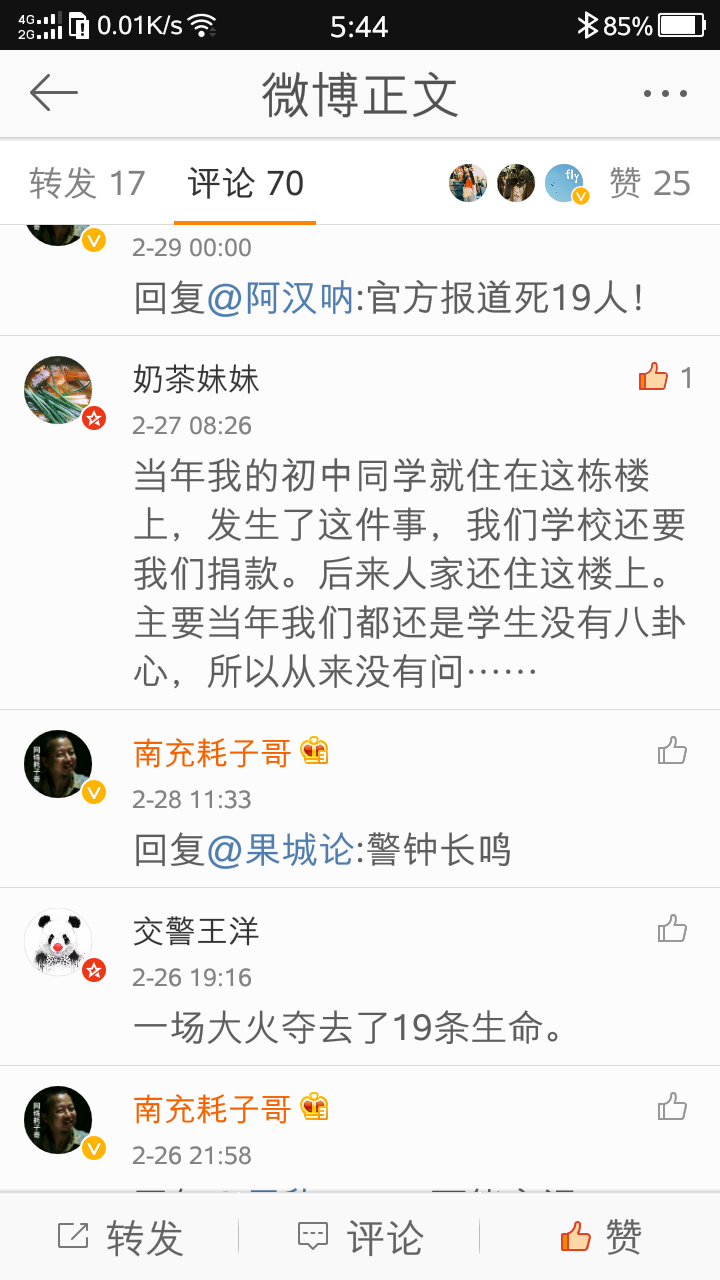The image size is (720, 1280).
Task: Like 交警王洋's comment
Action: pyautogui.click(x=672, y=929)
